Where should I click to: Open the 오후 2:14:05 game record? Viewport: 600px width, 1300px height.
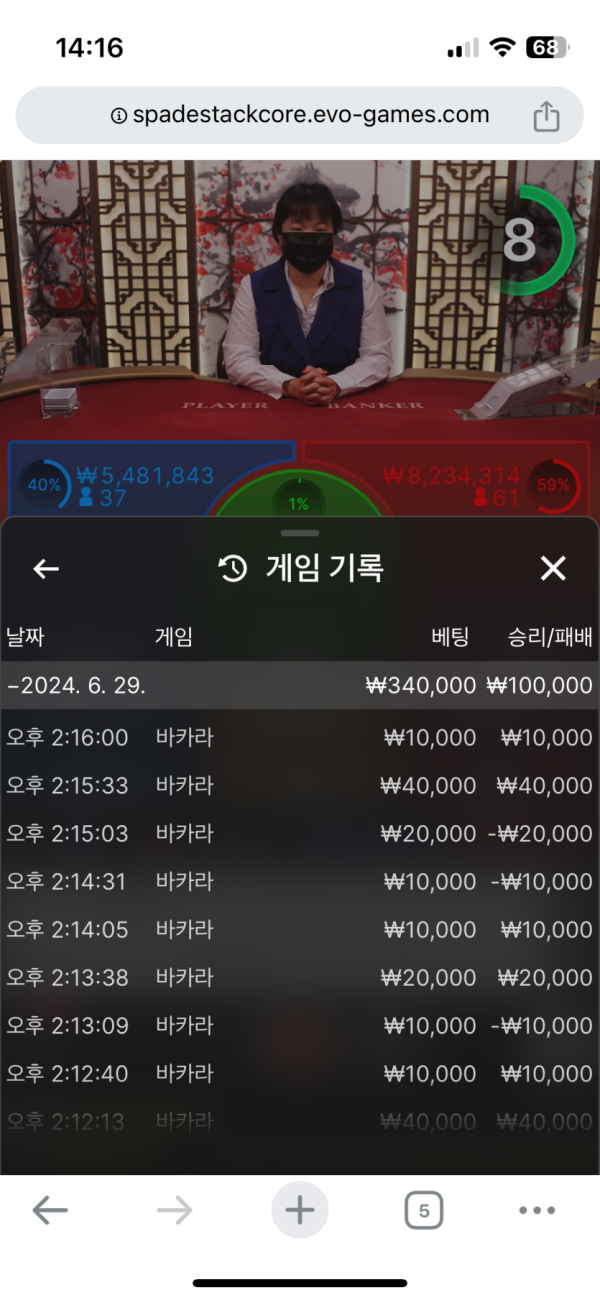[300, 930]
